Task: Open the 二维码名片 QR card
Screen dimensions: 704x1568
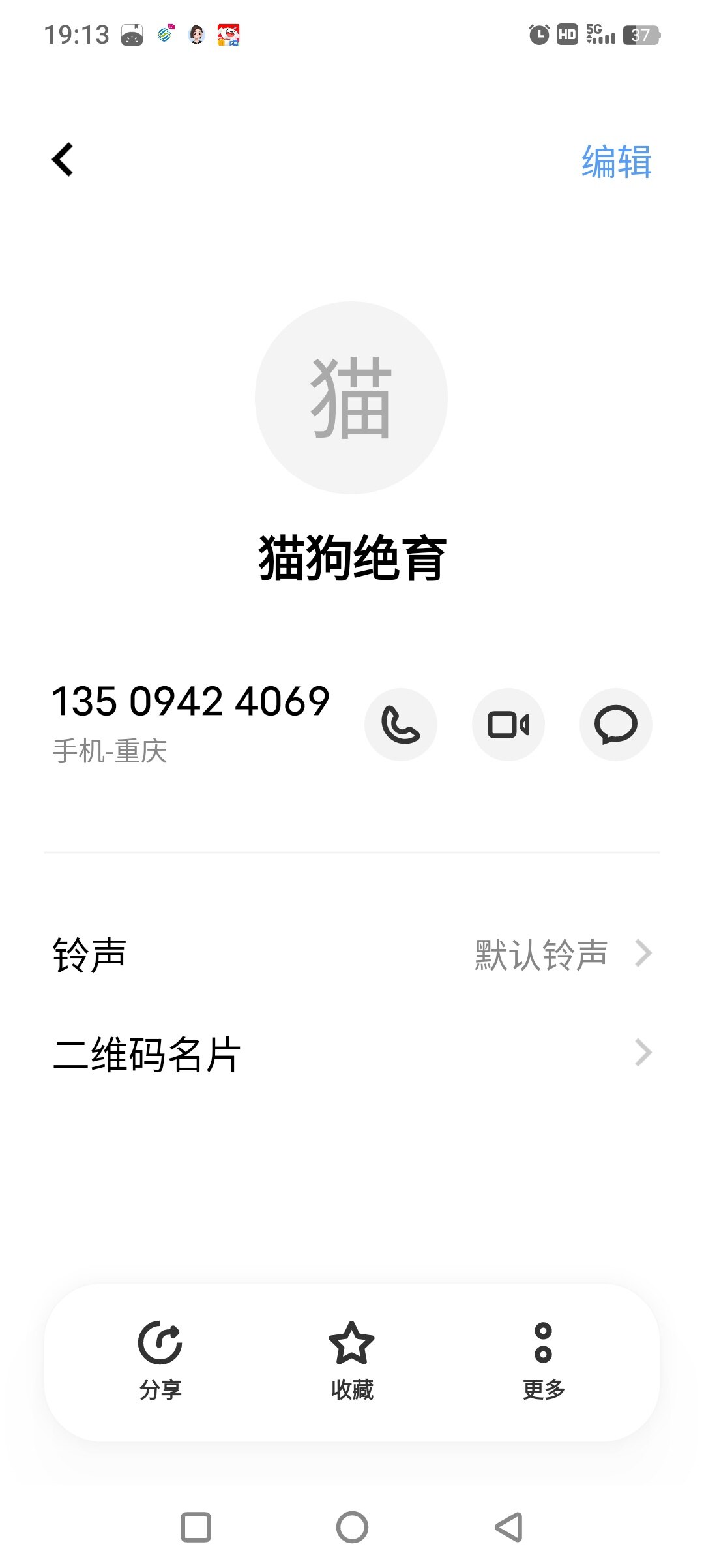Action: 352,1053
